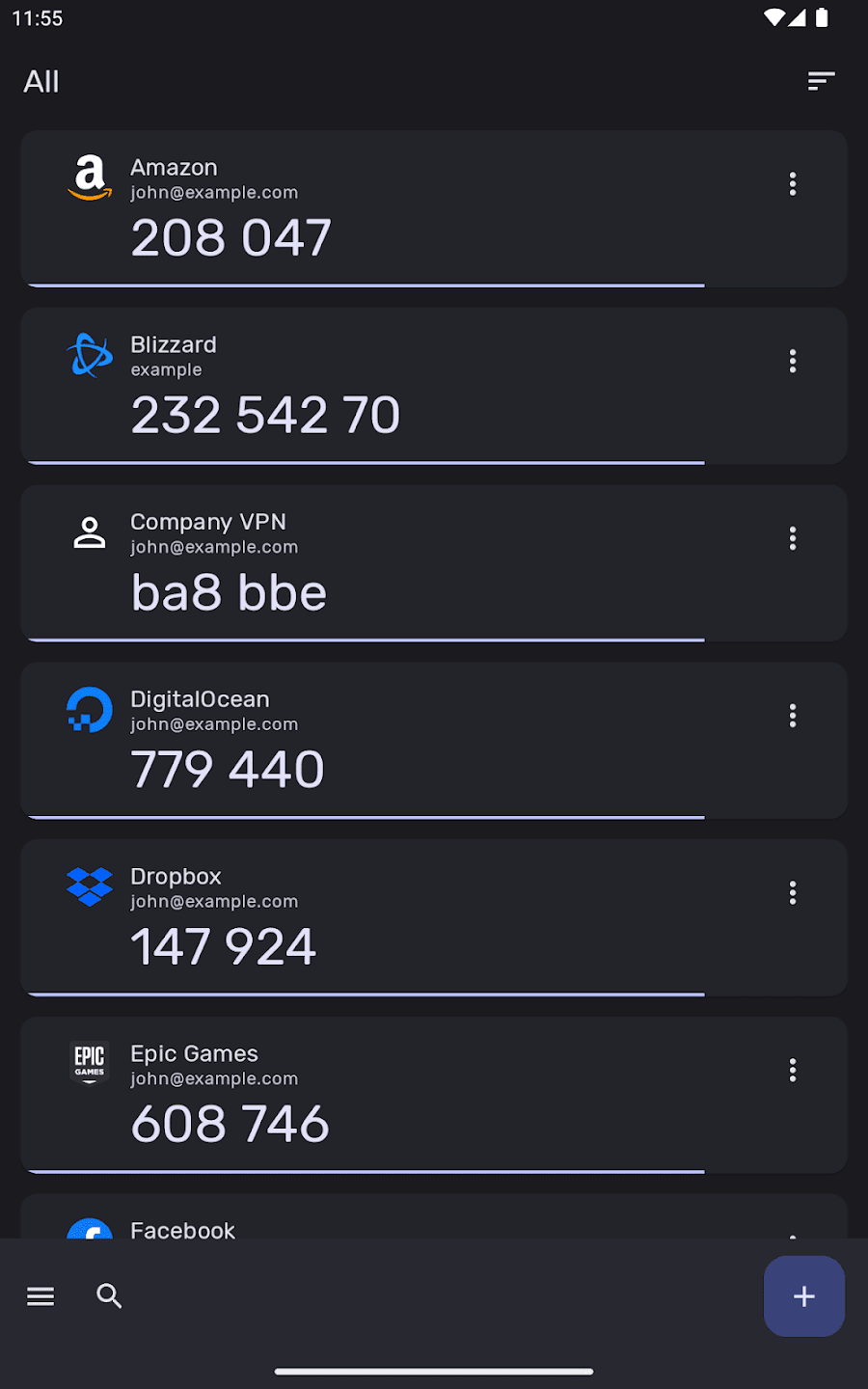
Task: Open options for the Dropbox entry
Action: pyautogui.click(x=793, y=893)
